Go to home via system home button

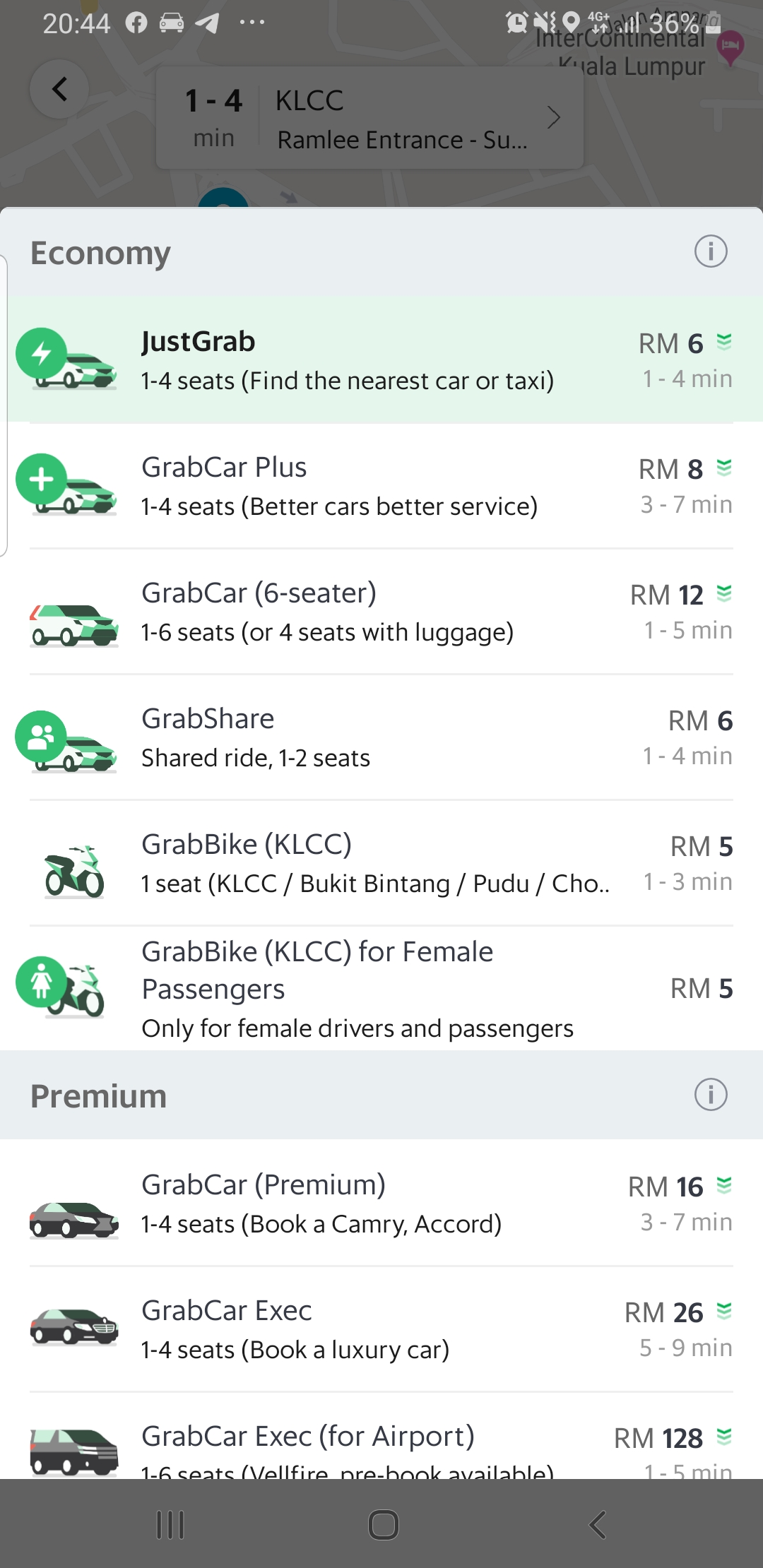coord(384,1524)
